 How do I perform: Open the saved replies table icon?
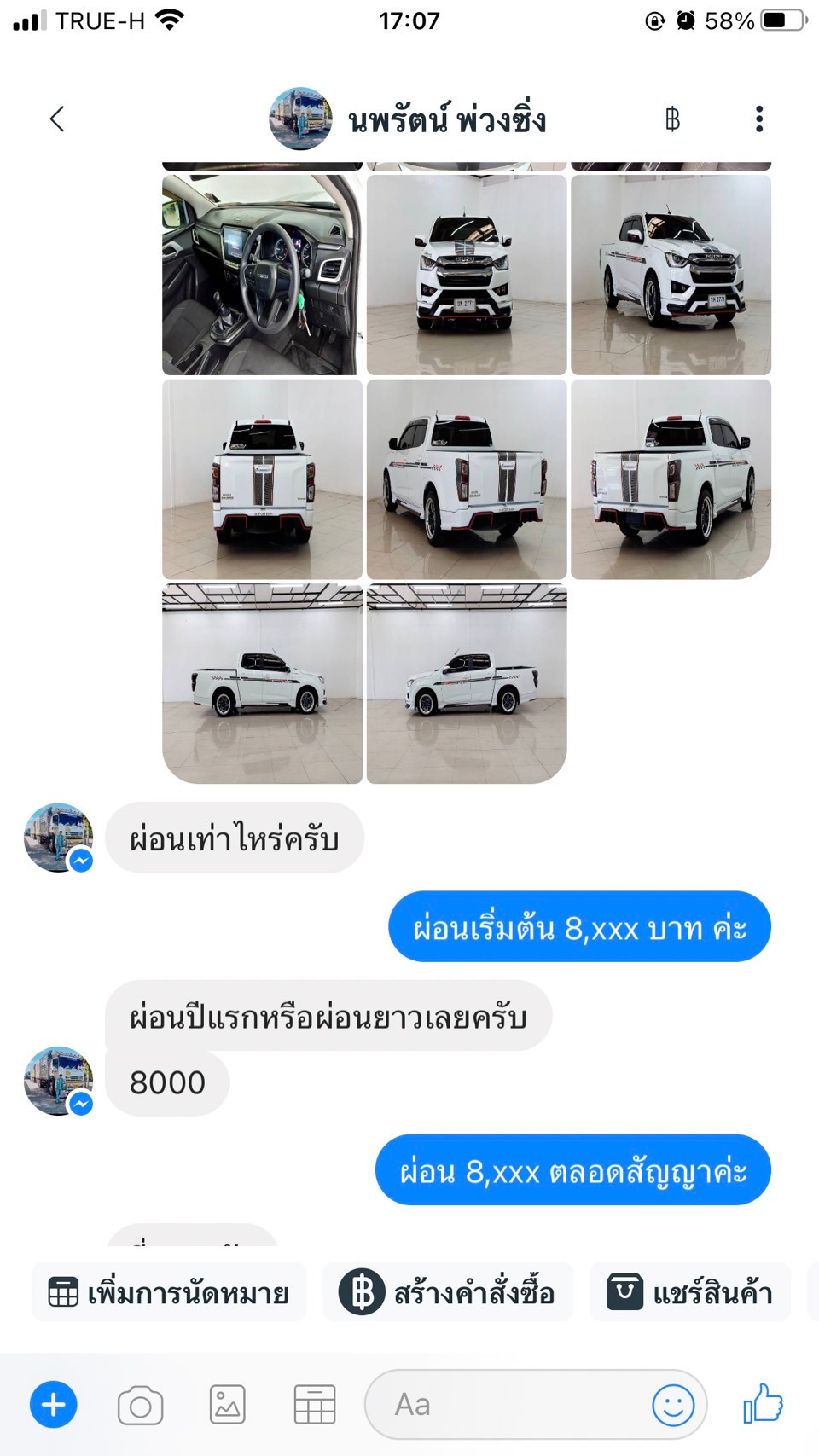(315, 1405)
